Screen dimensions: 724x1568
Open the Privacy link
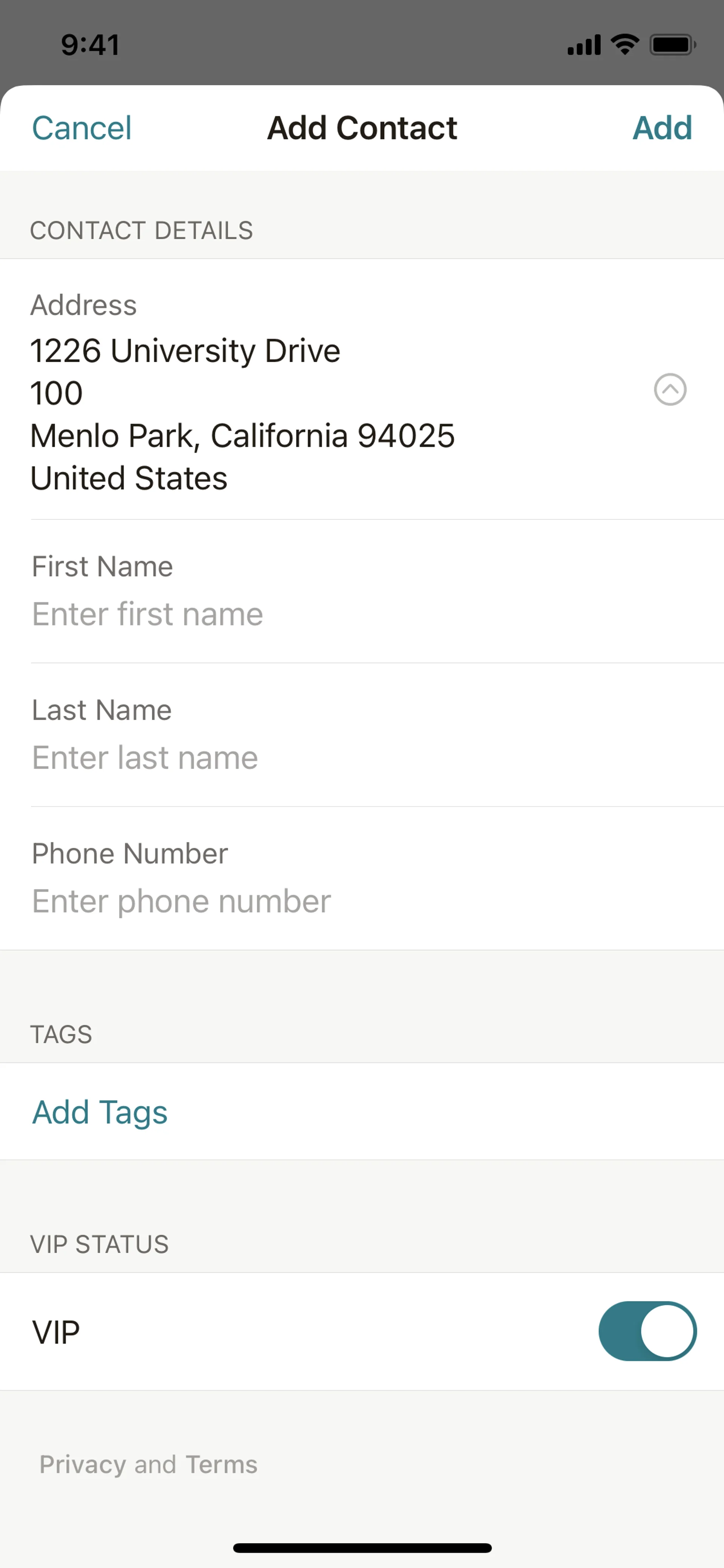coord(82,1465)
